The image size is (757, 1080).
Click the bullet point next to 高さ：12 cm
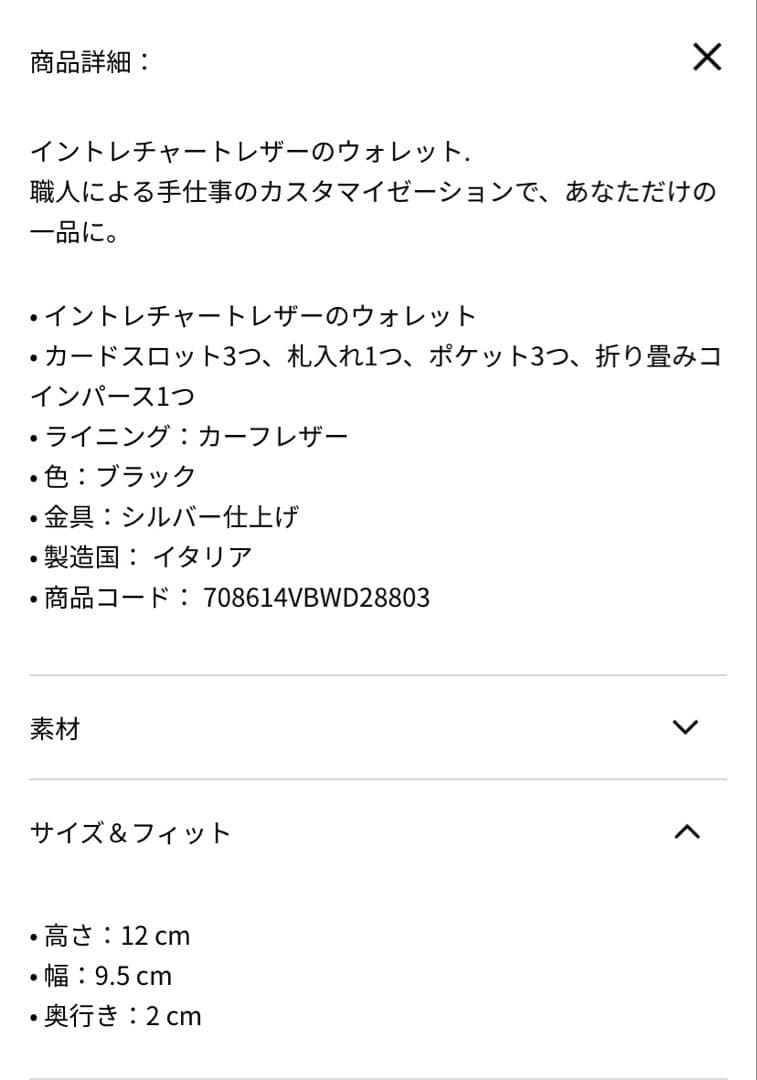coord(33,937)
